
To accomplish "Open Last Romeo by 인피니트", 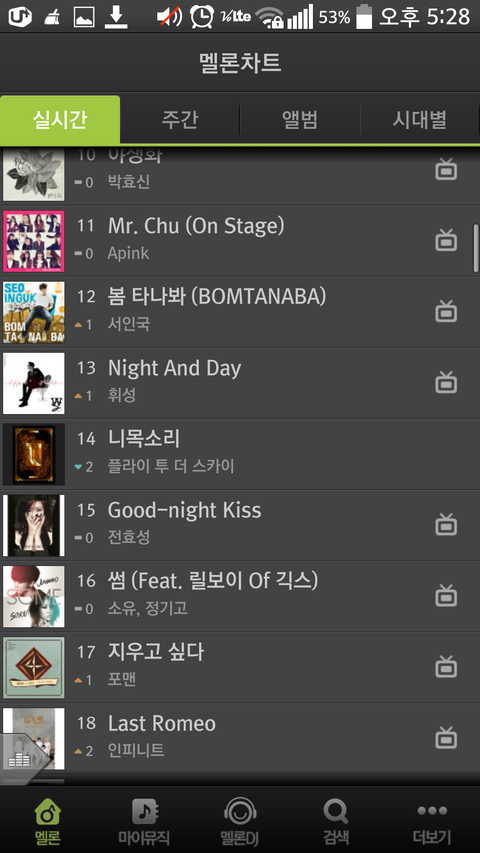I will [240, 738].
